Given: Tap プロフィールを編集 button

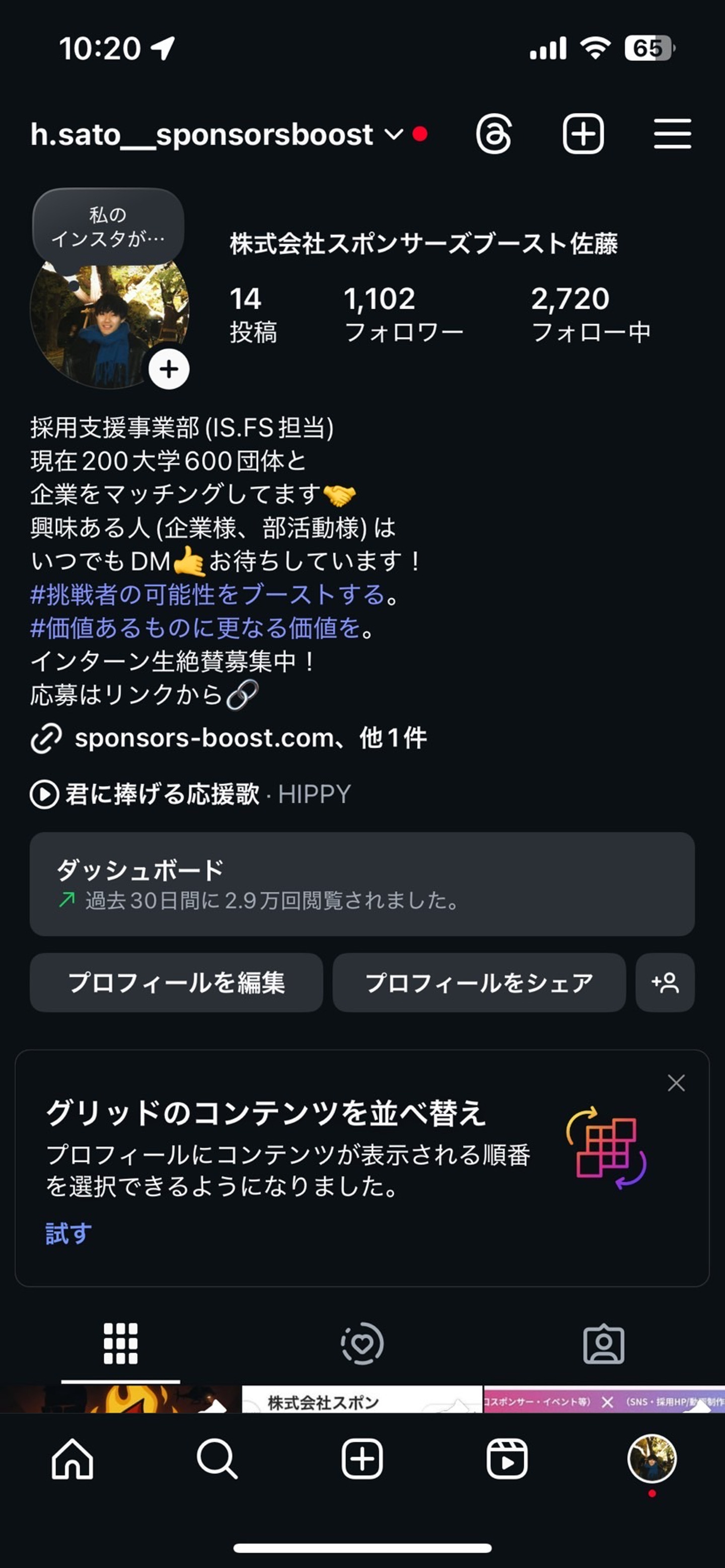Looking at the screenshot, I should (176, 983).
